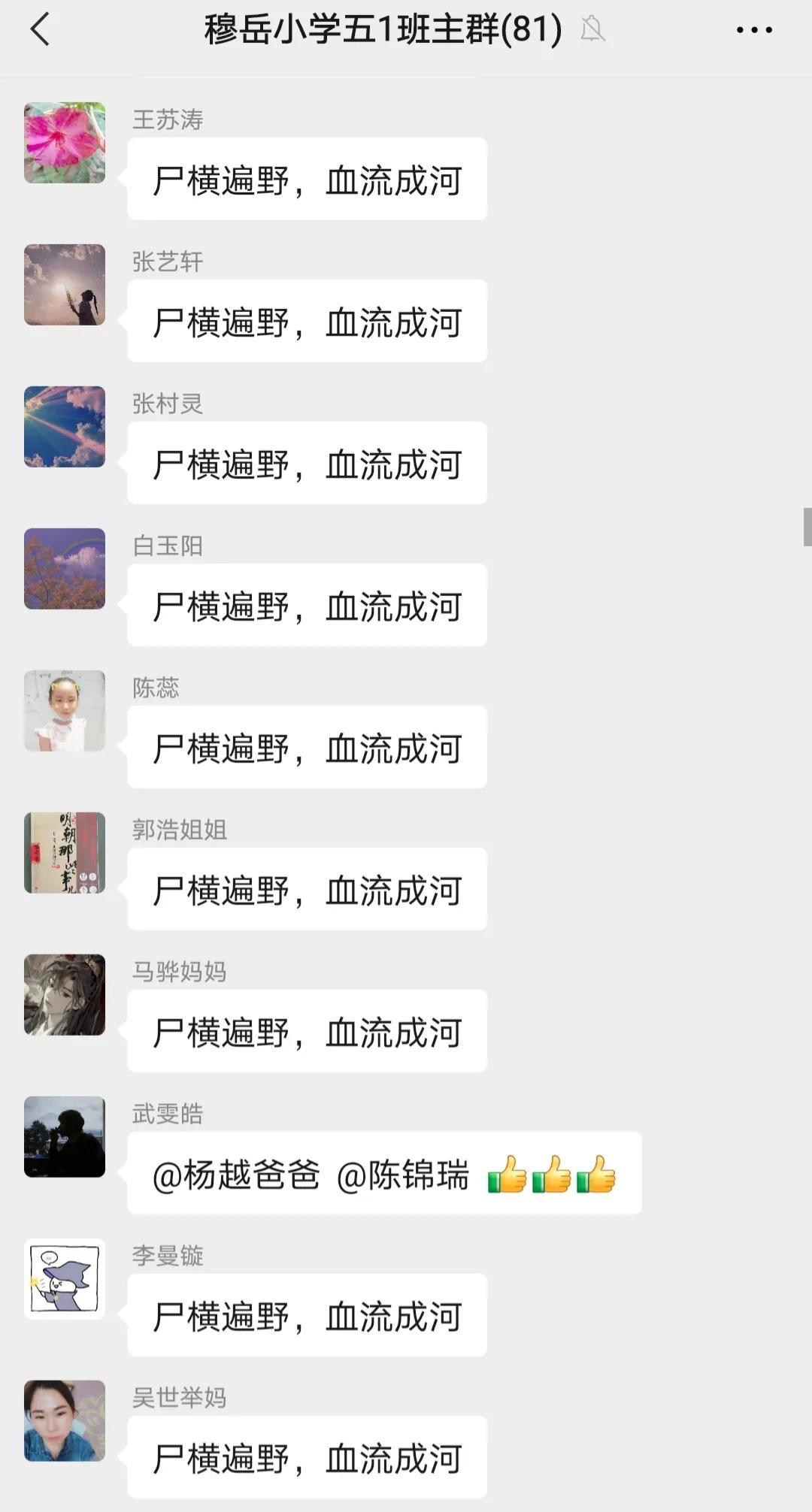The height and width of the screenshot is (1512, 812).
Task: Open 王苏涛's profile avatar
Action: tap(65, 143)
